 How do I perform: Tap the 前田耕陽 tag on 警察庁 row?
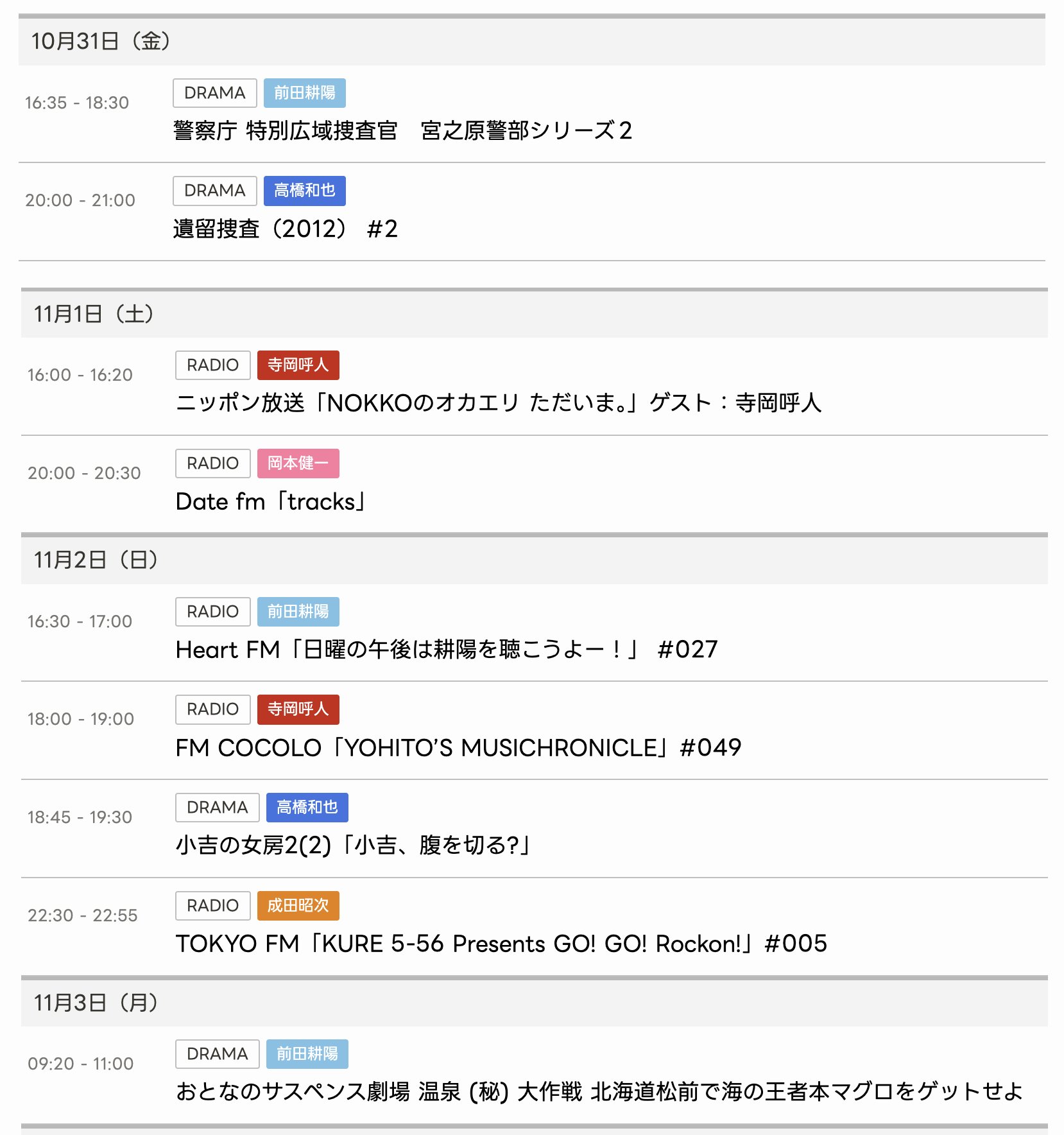click(x=304, y=93)
